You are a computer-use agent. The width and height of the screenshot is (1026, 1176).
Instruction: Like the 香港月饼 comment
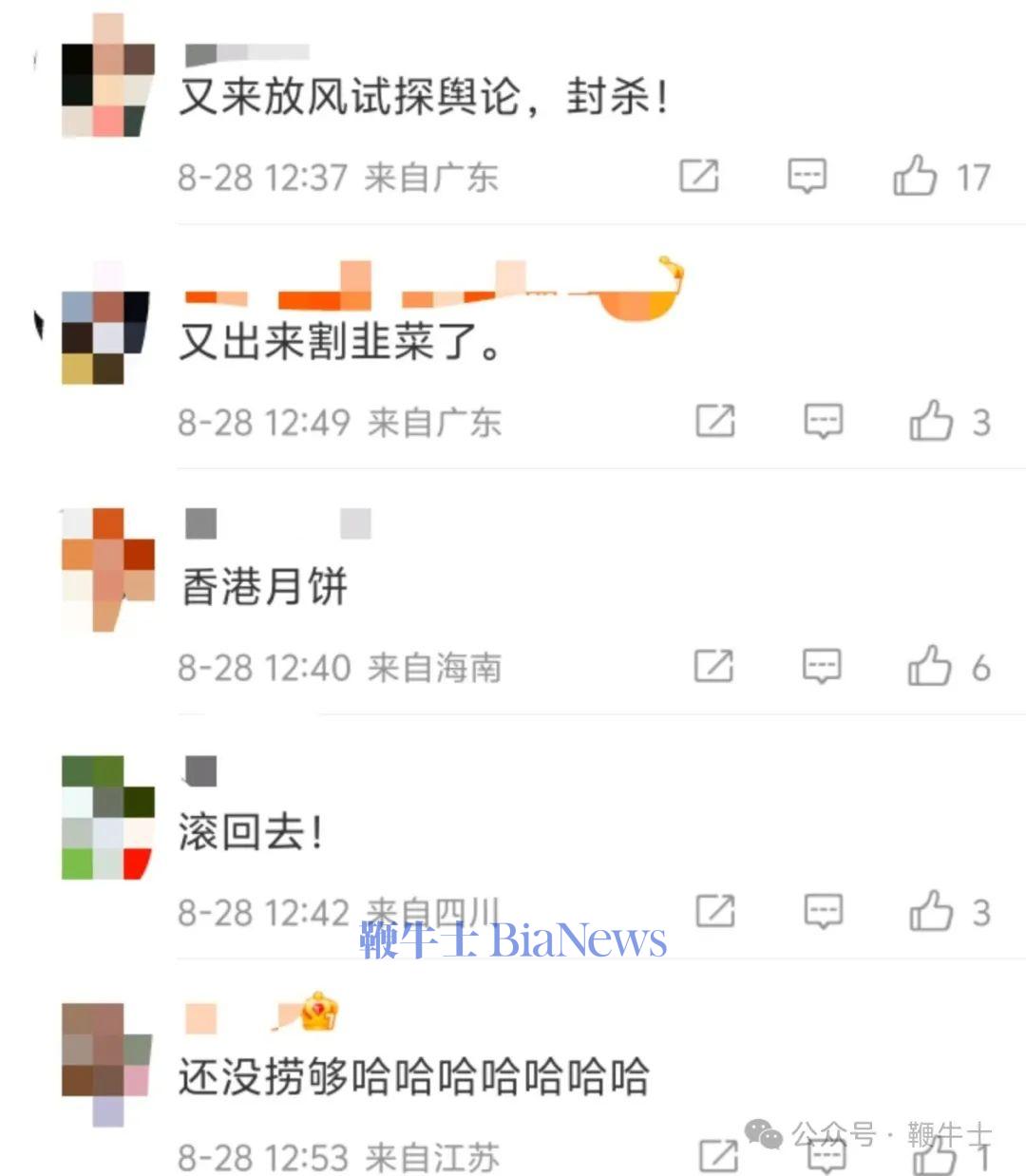929,666
